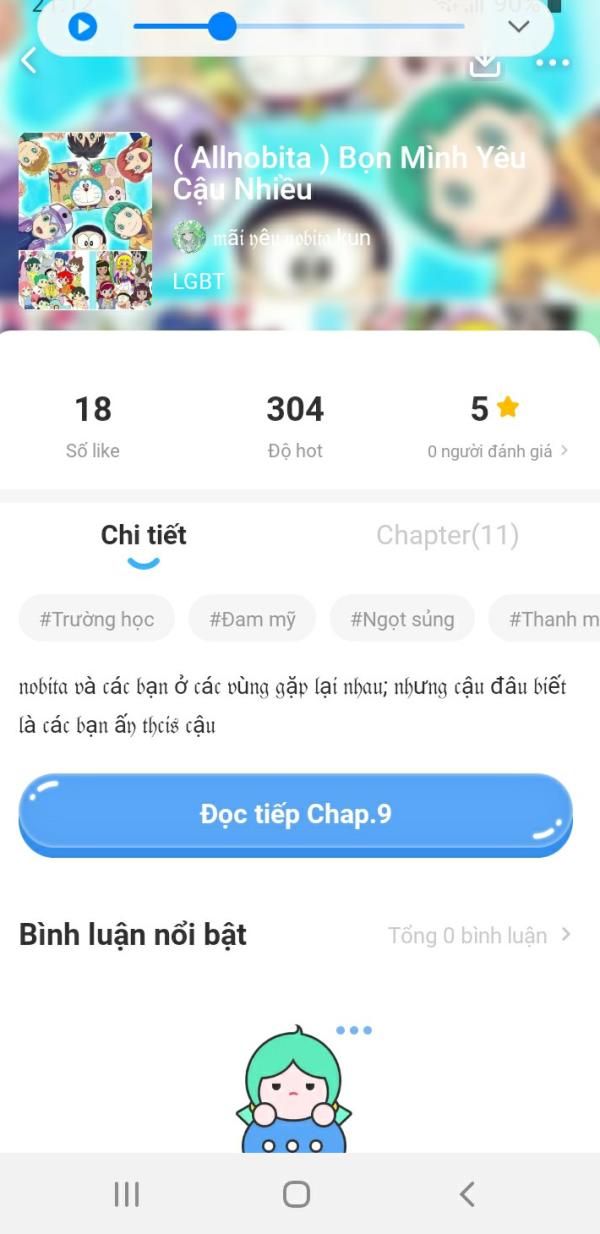Open the system recent apps view

pyautogui.click(x=127, y=1193)
